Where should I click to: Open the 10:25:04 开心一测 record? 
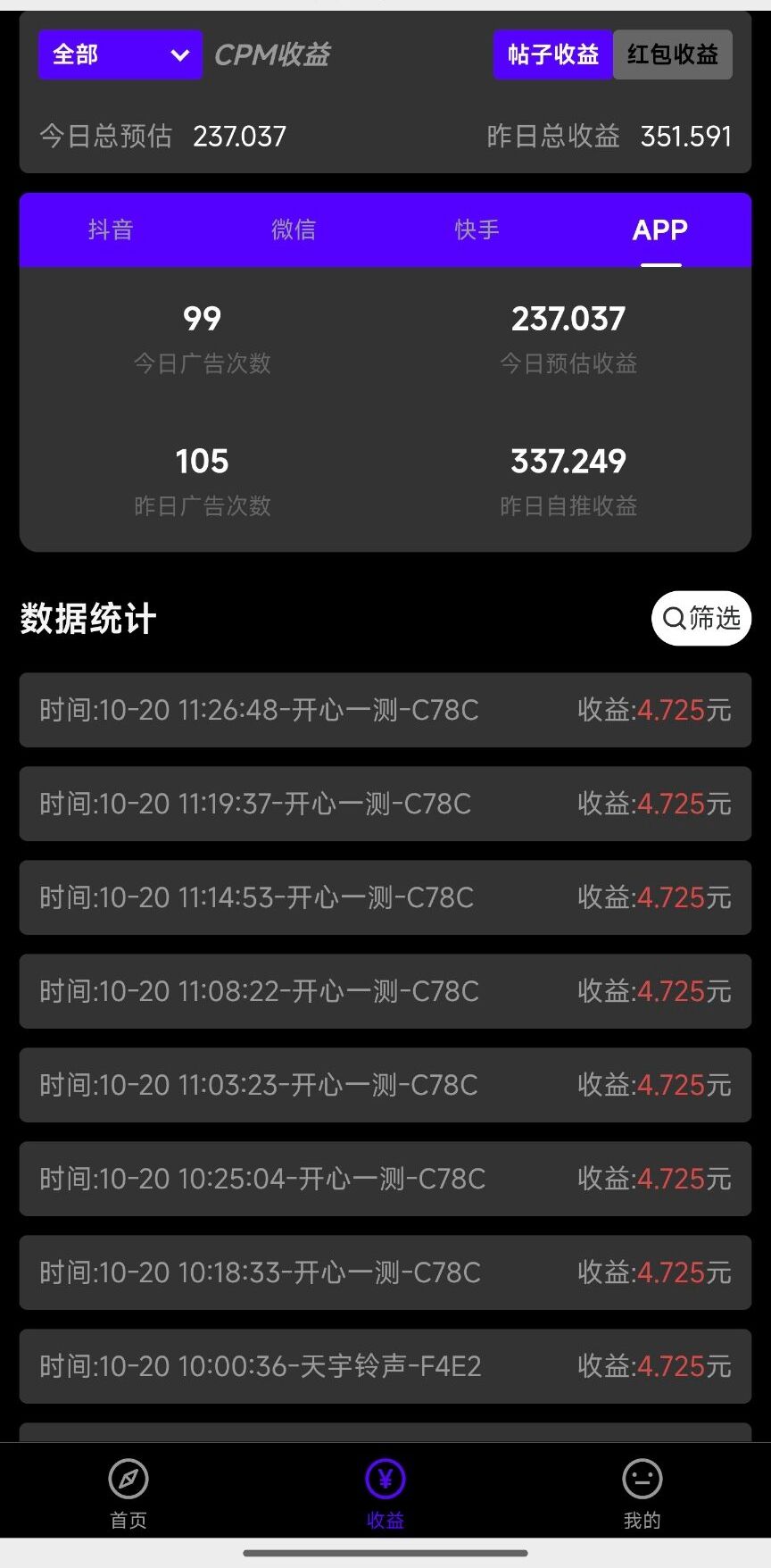385,1179
